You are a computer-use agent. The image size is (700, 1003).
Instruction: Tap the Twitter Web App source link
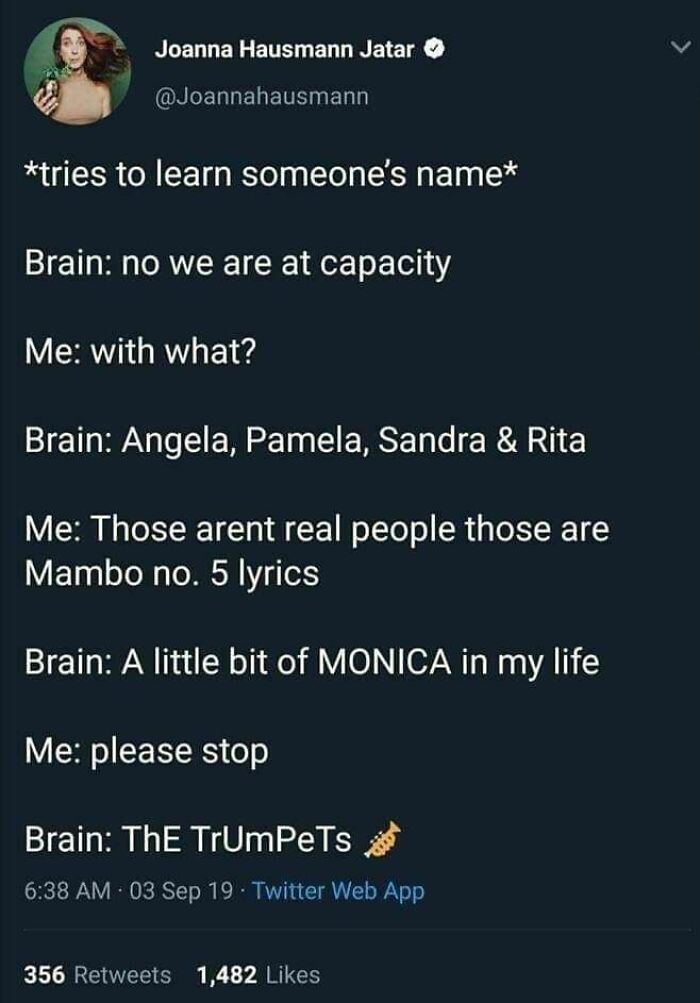[338, 890]
